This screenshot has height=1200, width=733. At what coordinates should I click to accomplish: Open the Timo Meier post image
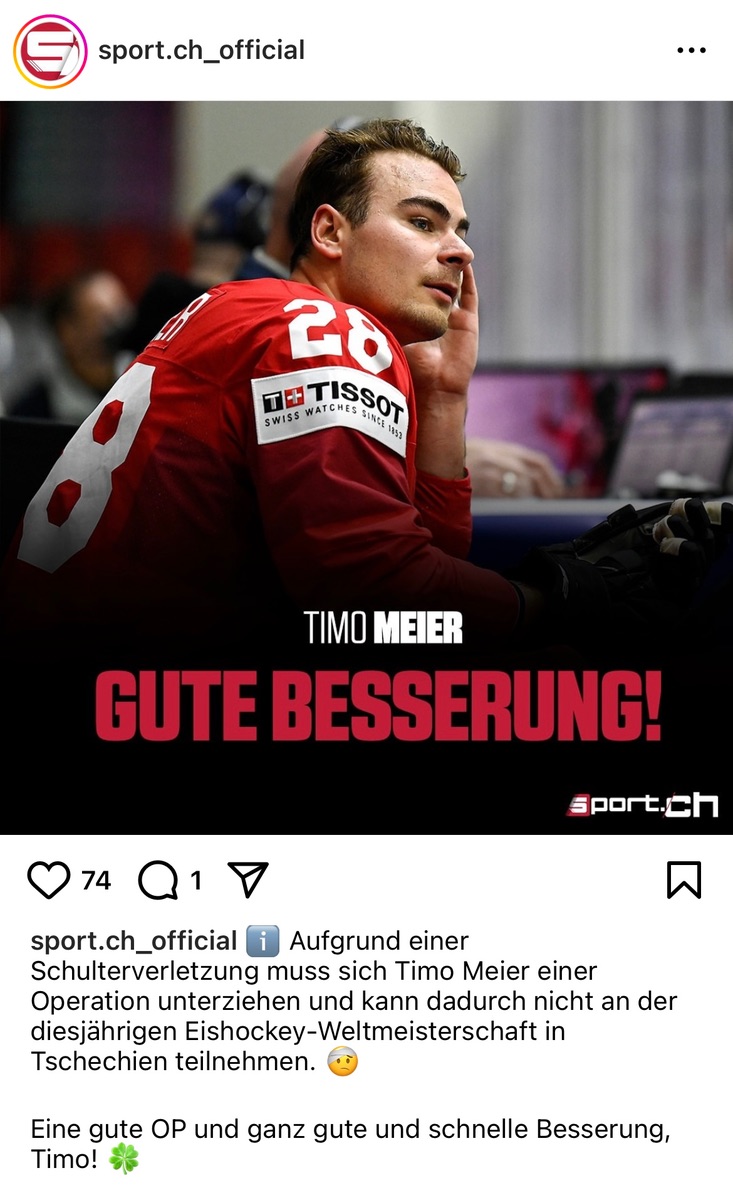coord(366,467)
